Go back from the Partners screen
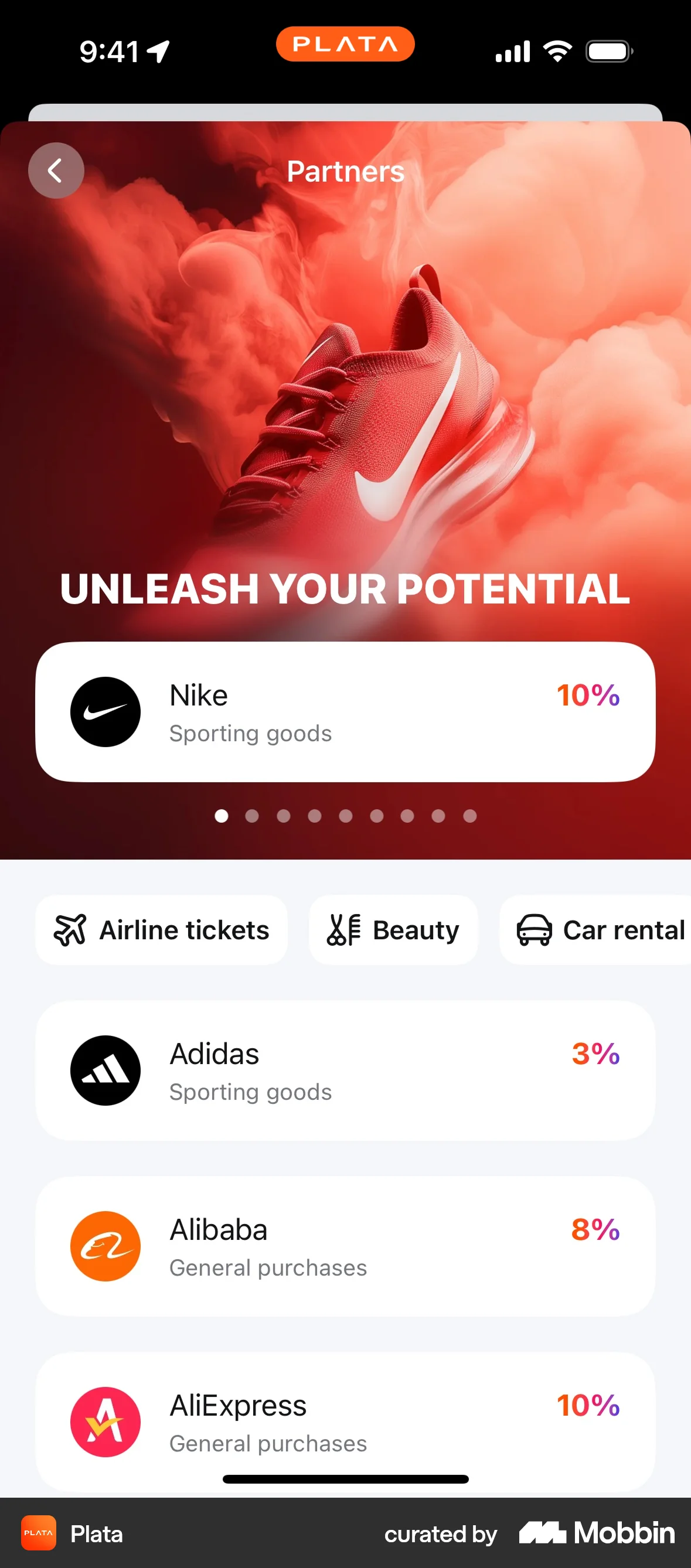Viewport: 691px width, 1568px height. click(x=56, y=171)
